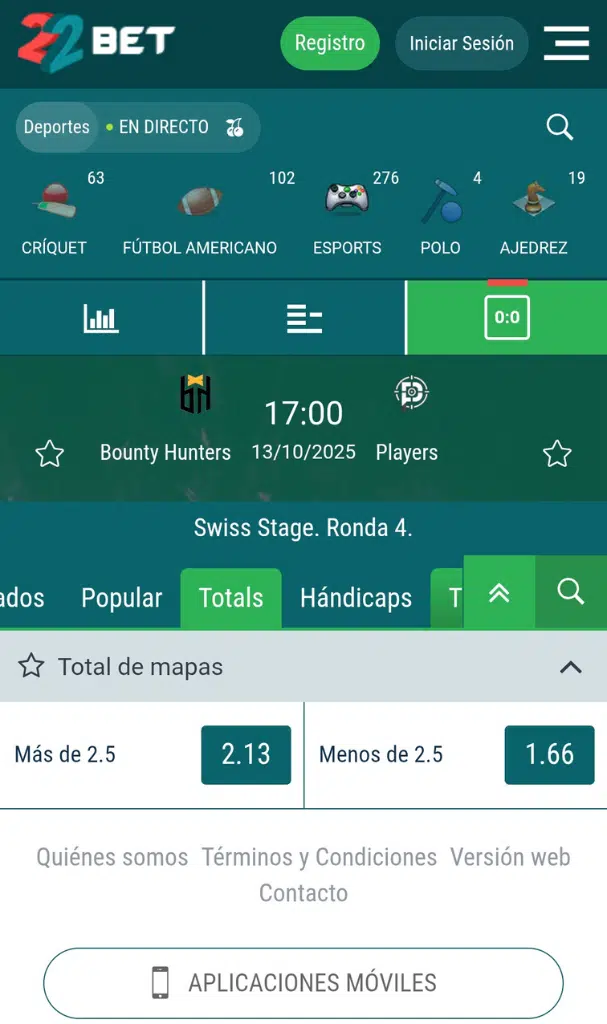Open Aplicaciones Móviles download button
The height and width of the screenshot is (1024, 607).
[x=303, y=983]
